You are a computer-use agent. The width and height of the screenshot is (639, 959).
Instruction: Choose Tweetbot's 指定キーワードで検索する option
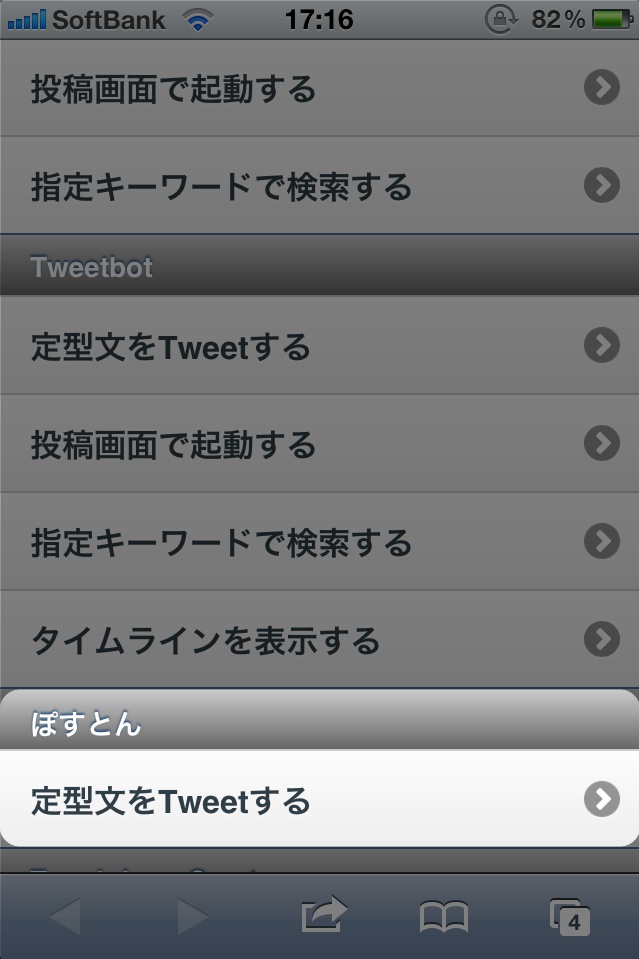click(x=319, y=541)
